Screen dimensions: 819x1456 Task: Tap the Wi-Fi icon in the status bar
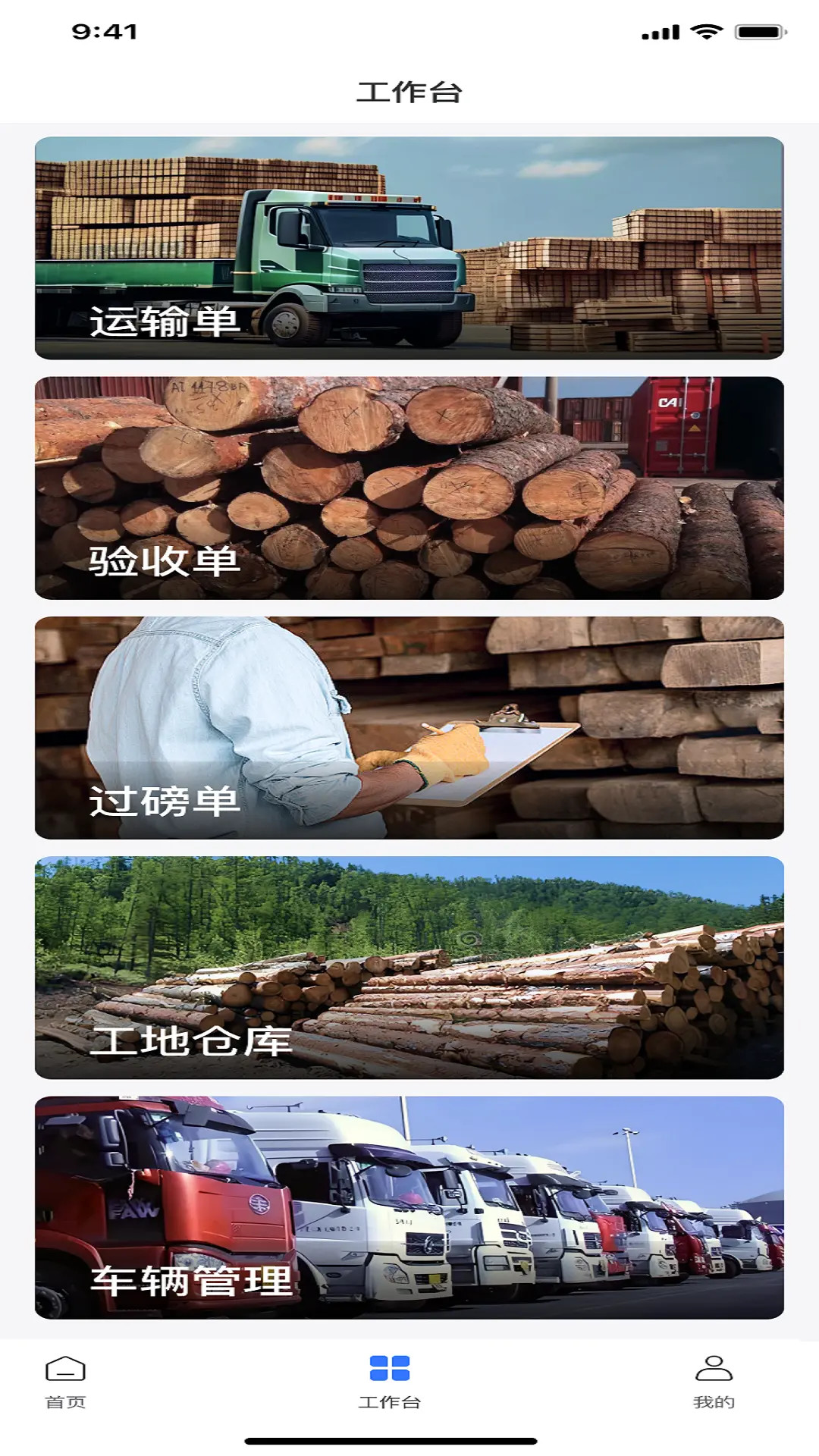coord(706,31)
